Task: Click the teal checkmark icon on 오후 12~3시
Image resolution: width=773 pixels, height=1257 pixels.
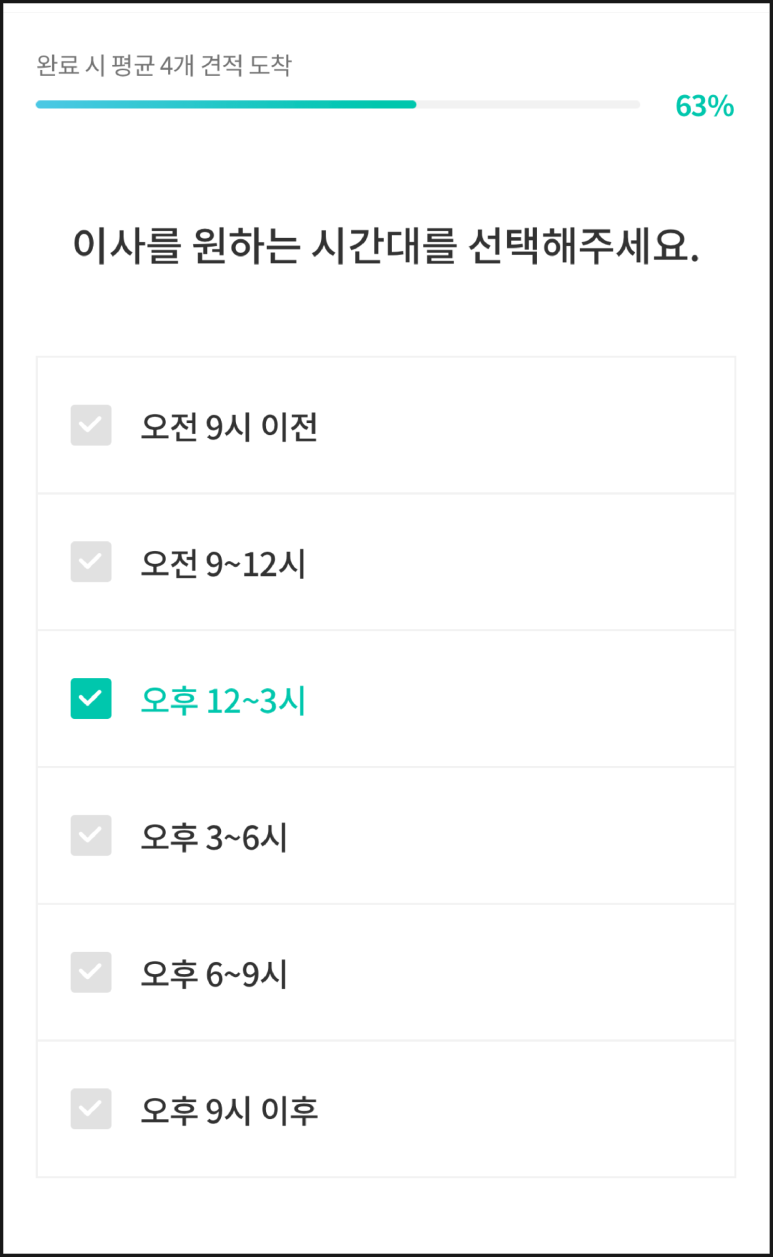Action: coord(91,699)
